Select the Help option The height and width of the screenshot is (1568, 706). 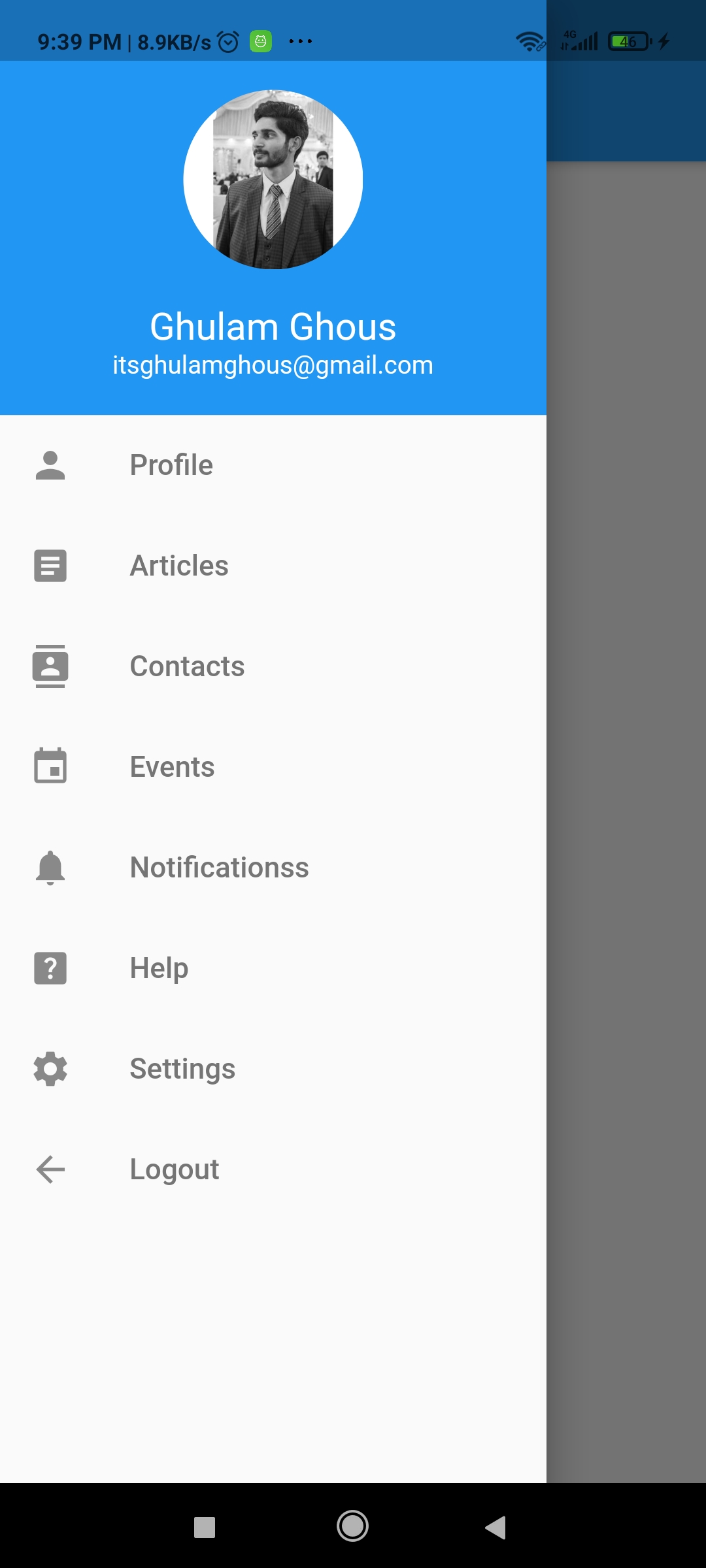[159, 968]
